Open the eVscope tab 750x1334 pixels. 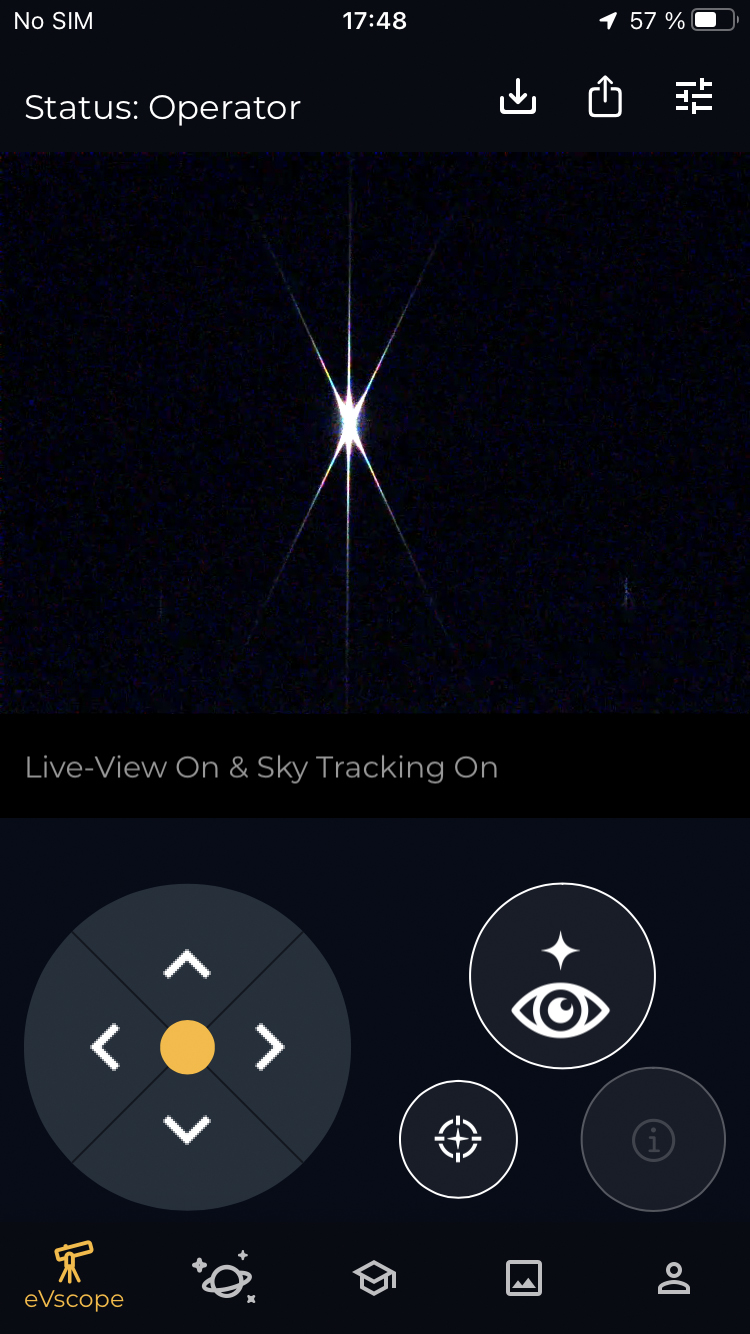pos(74,1276)
